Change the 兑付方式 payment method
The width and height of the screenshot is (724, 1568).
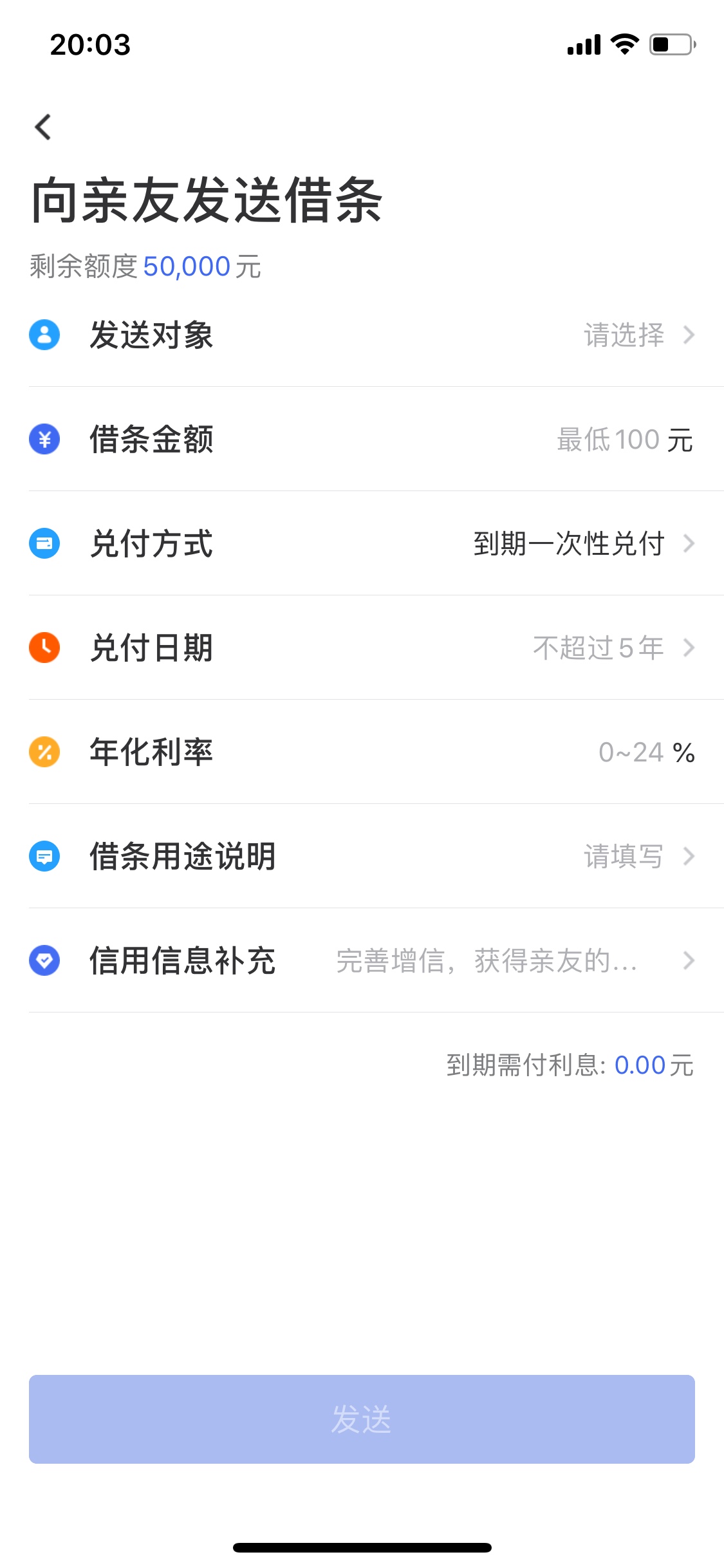[x=362, y=543]
